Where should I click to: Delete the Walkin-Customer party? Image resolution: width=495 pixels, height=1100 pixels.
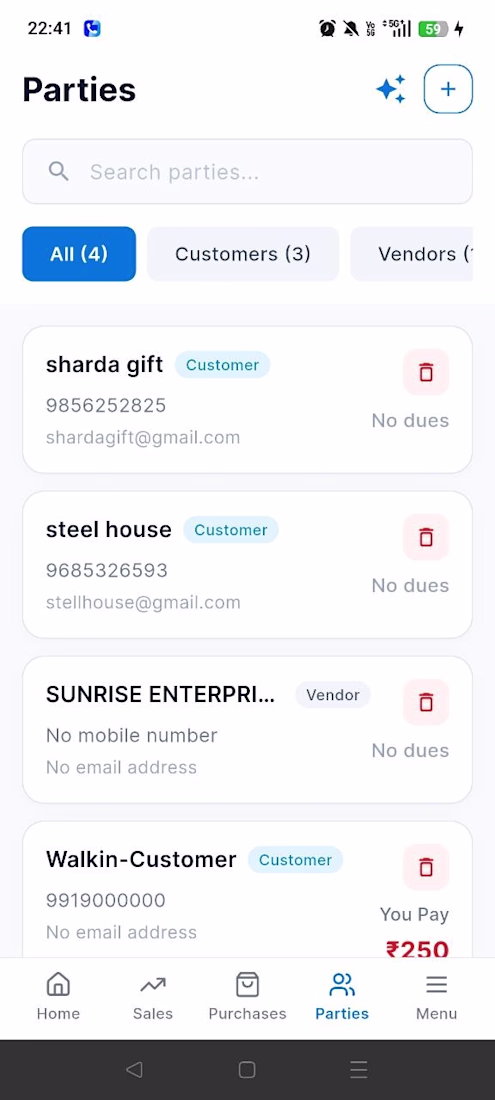tap(426, 867)
